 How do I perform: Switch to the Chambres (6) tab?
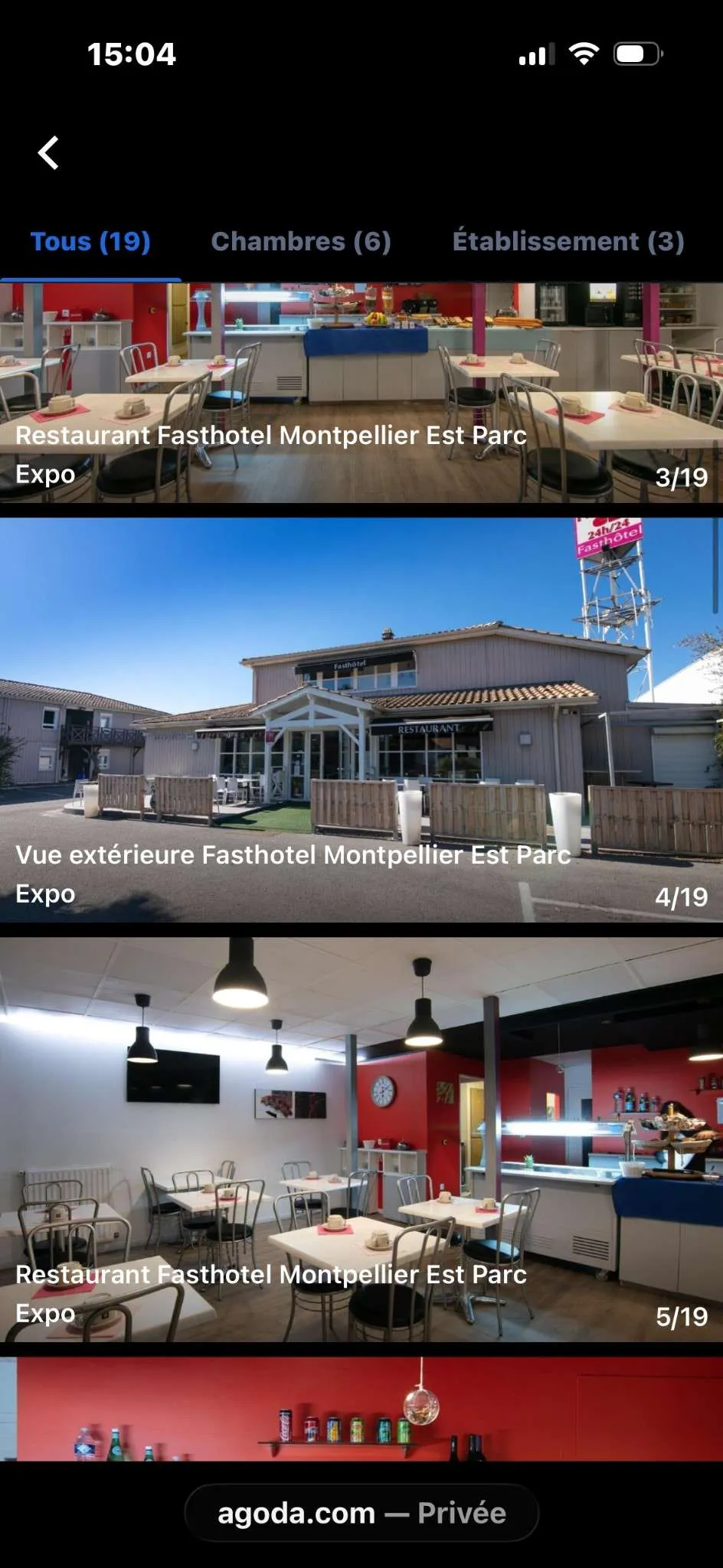point(301,242)
